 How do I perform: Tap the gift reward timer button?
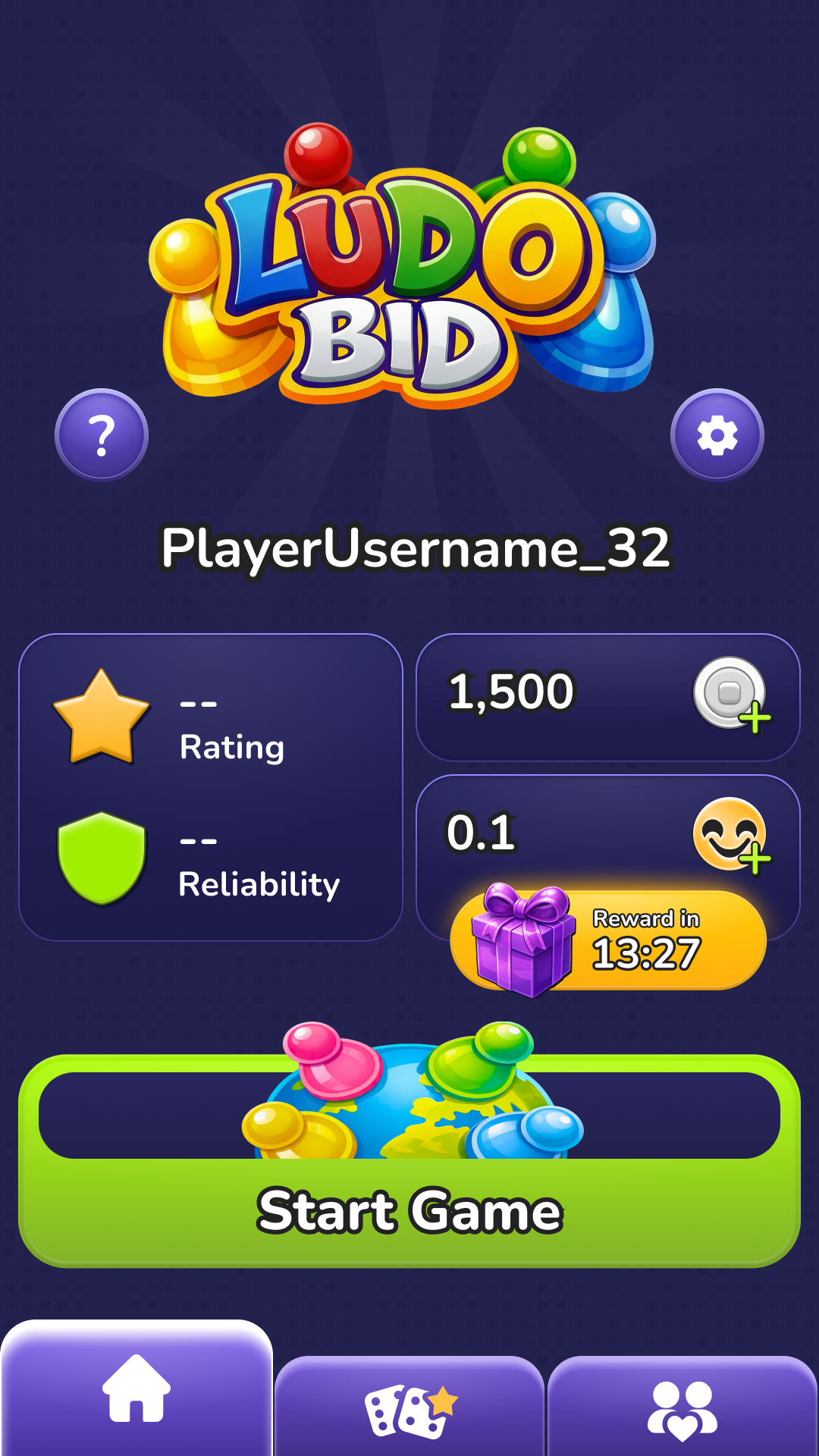click(608, 941)
